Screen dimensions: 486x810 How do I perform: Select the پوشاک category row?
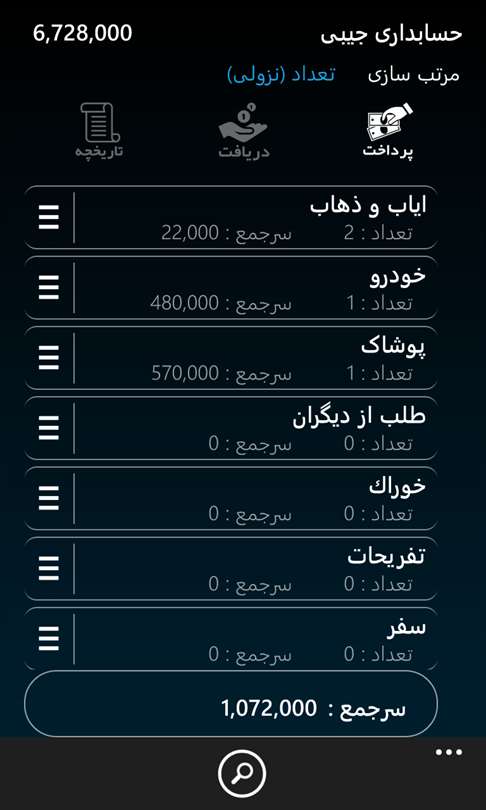(231, 358)
